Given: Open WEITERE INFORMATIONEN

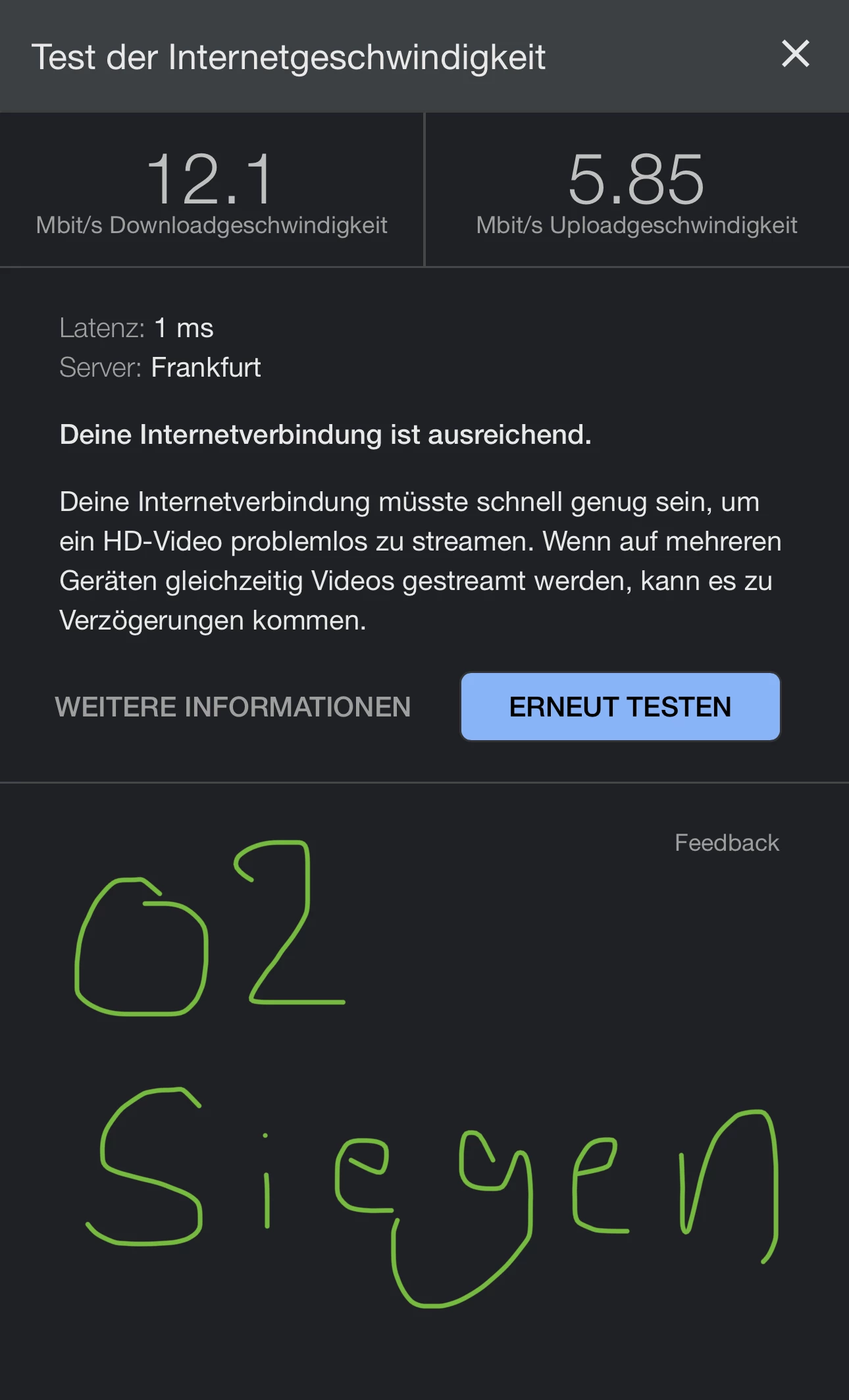Looking at the screenshot, I should pyautogui.click(x=233, y=707).
